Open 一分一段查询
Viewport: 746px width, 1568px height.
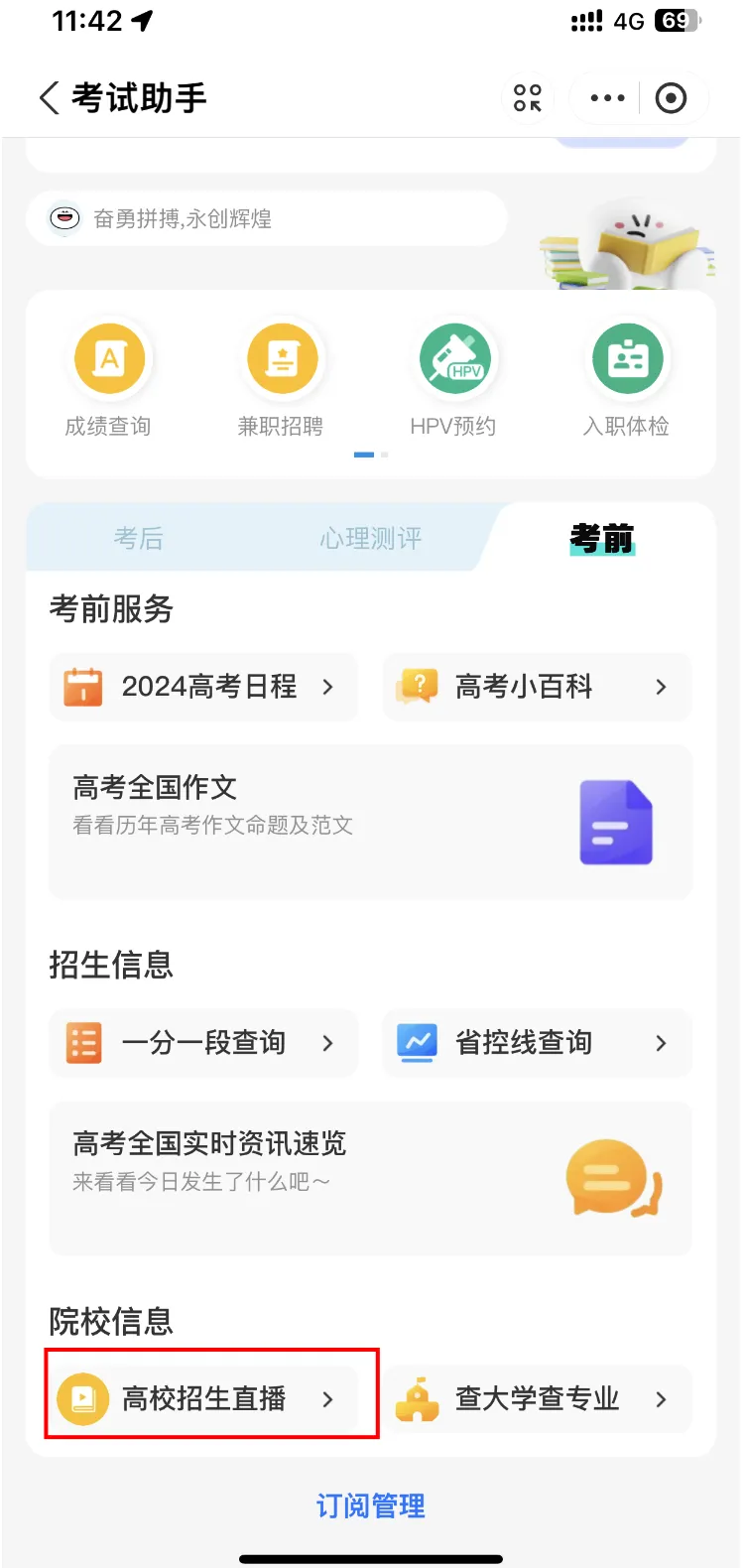(x=203, y=1043)
